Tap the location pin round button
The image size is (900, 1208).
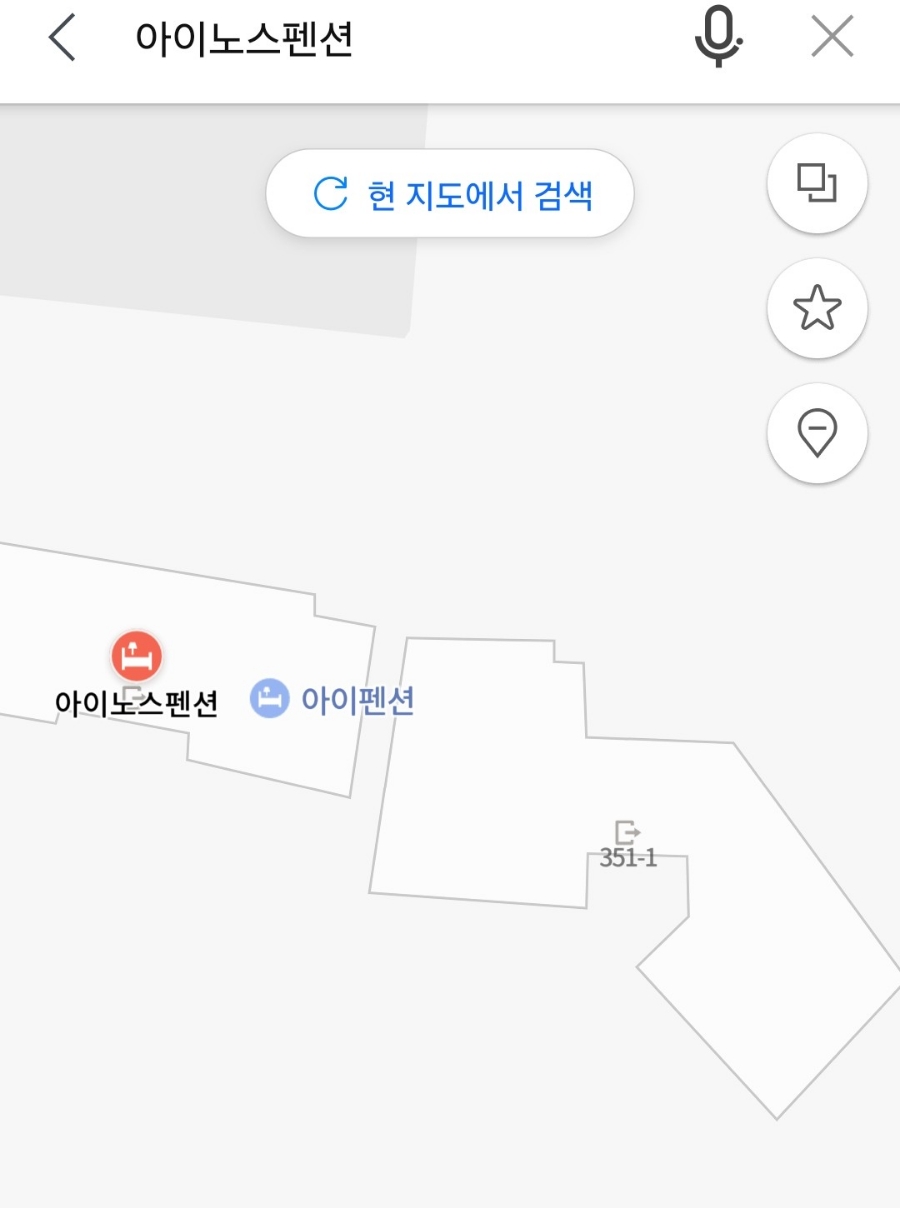[x=817, y=433]
